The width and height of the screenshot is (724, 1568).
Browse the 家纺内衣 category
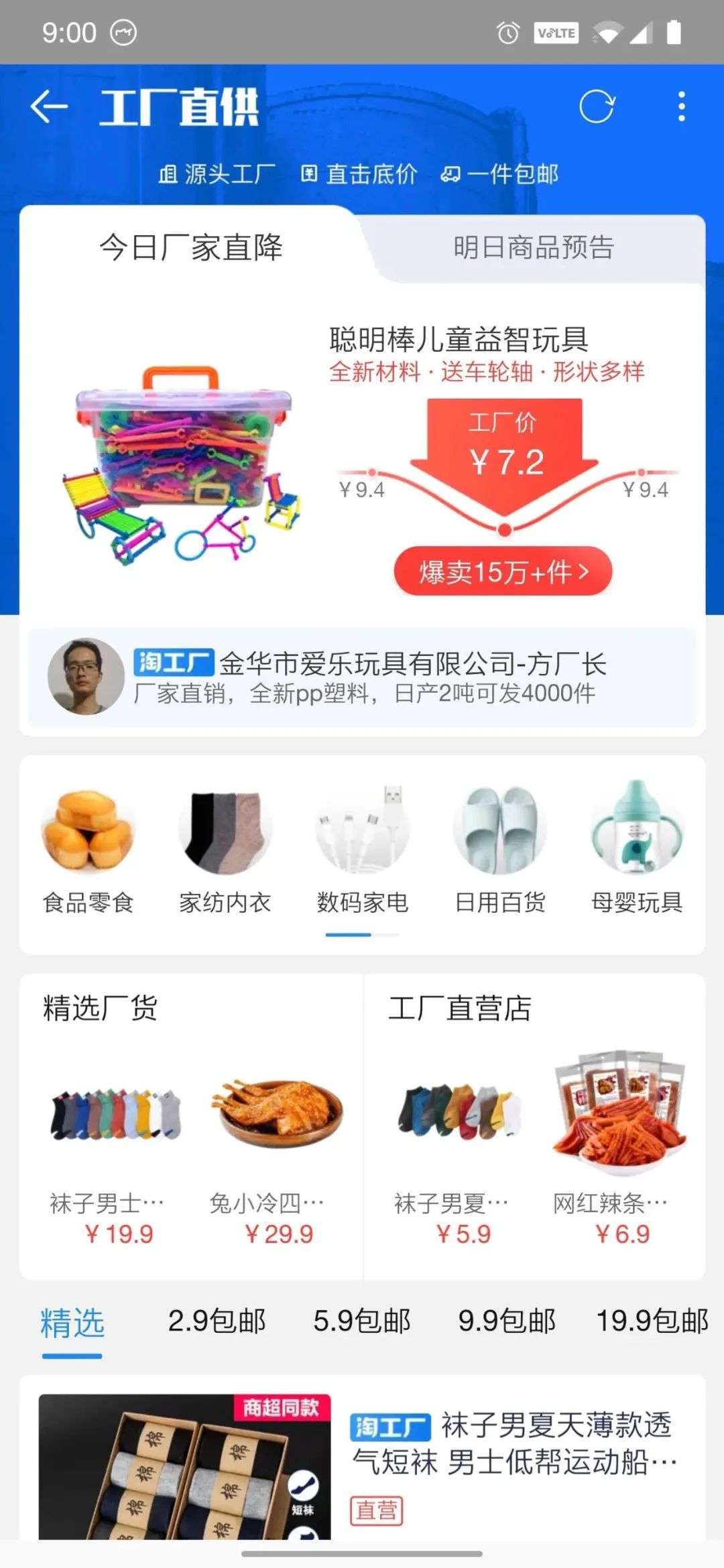(225, 848)
